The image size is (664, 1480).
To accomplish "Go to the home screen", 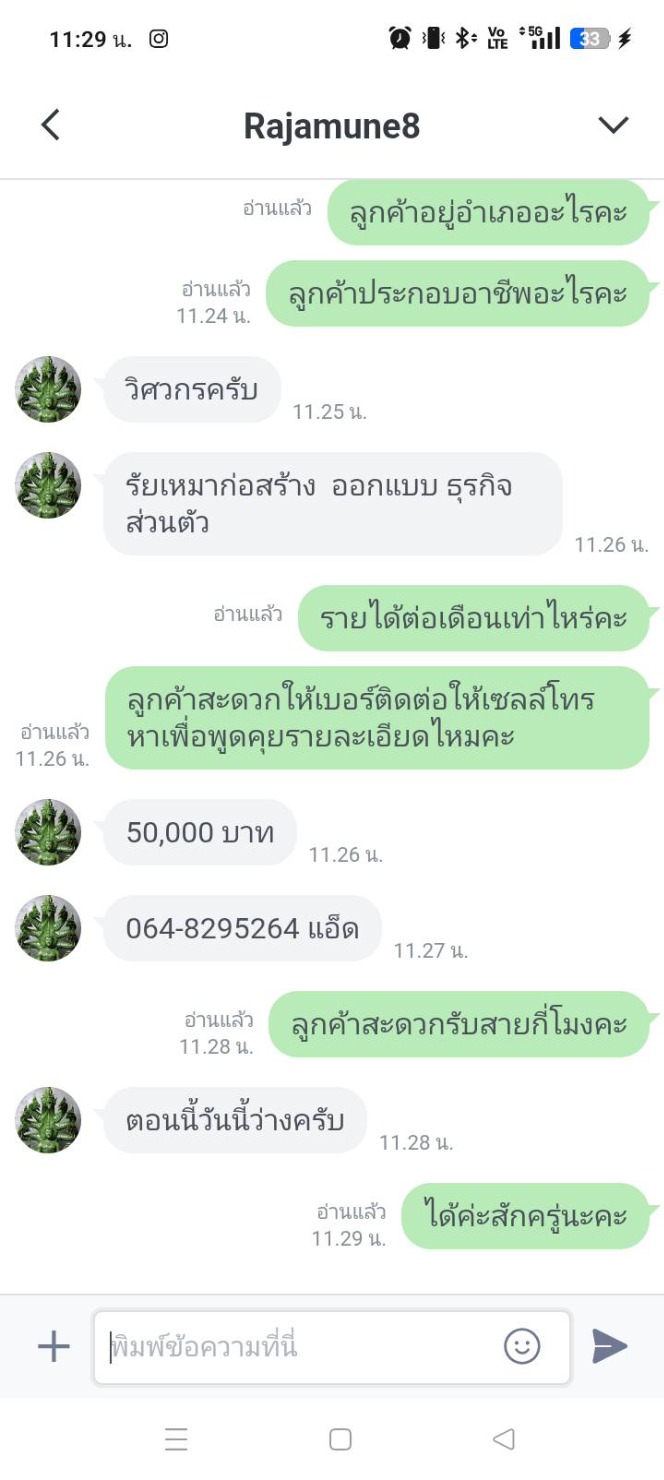I will click(340, 1439).
